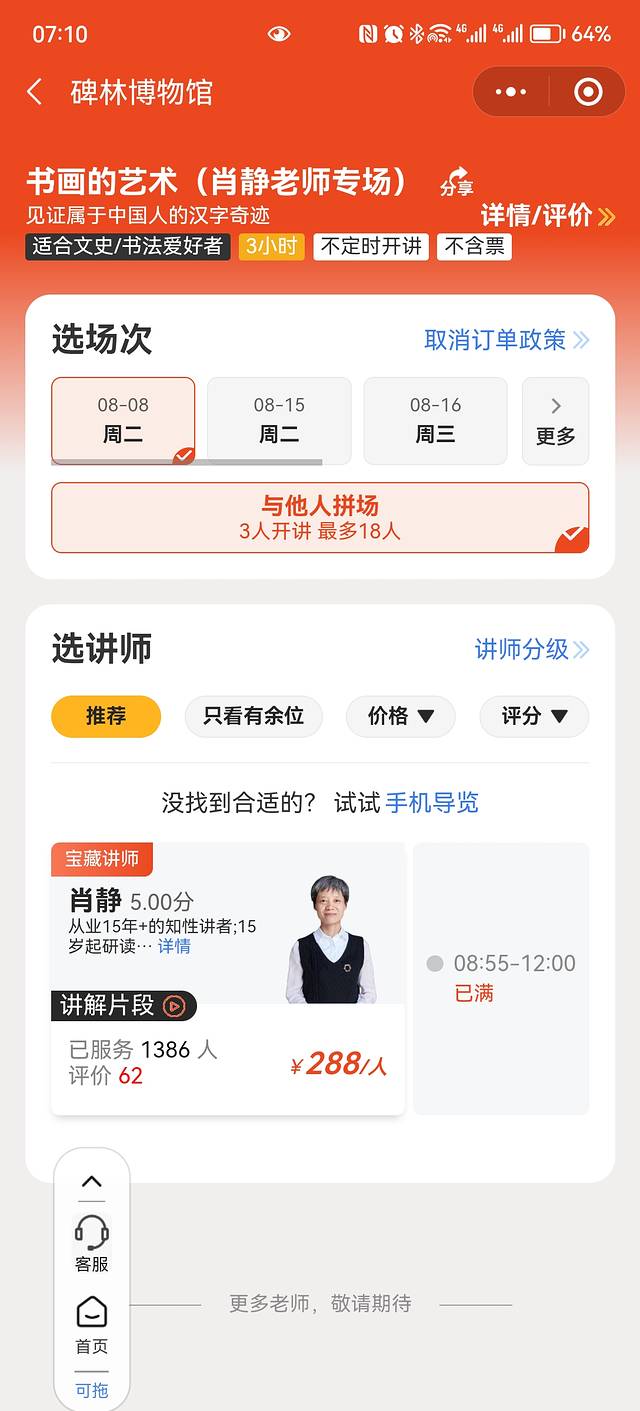
Task: Sort lecturers by 评分
Action: 534,716
